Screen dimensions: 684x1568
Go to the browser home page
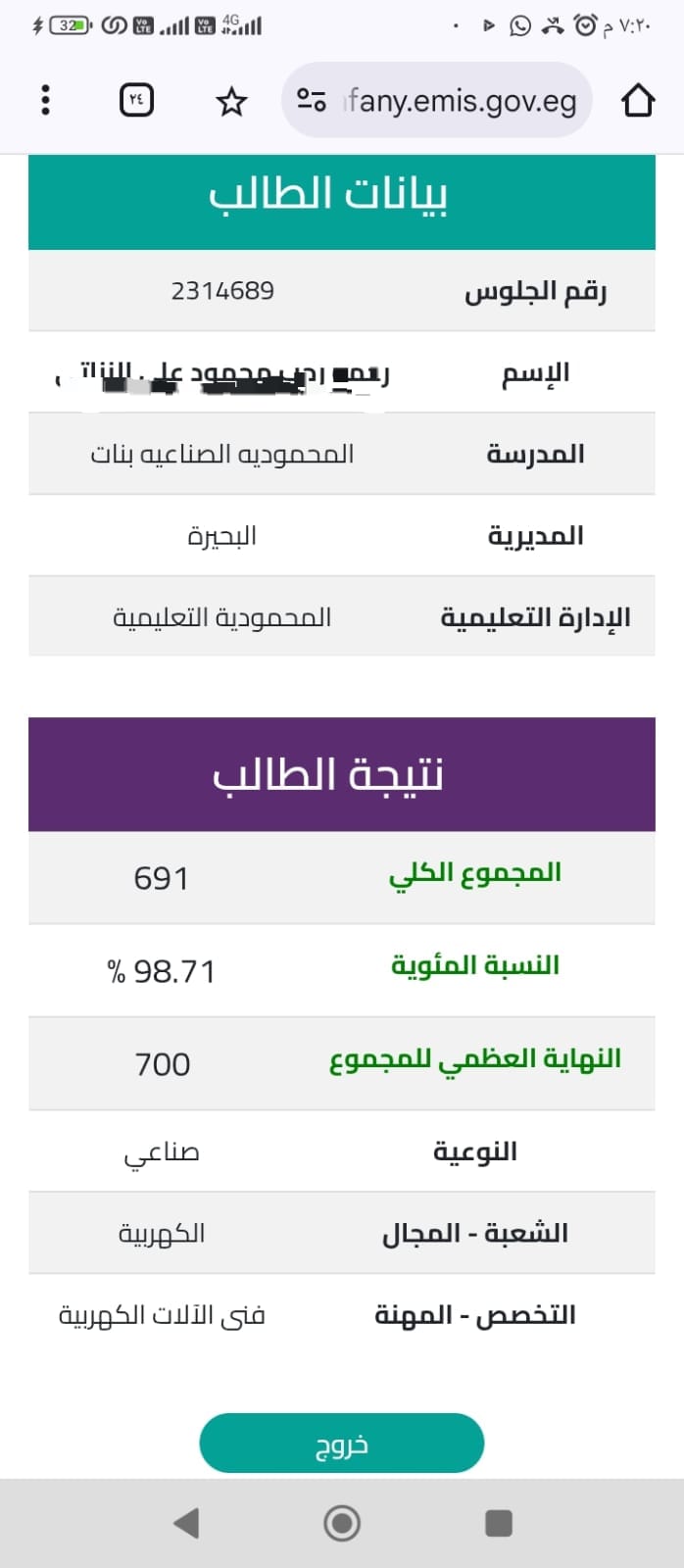click(638, 100)
